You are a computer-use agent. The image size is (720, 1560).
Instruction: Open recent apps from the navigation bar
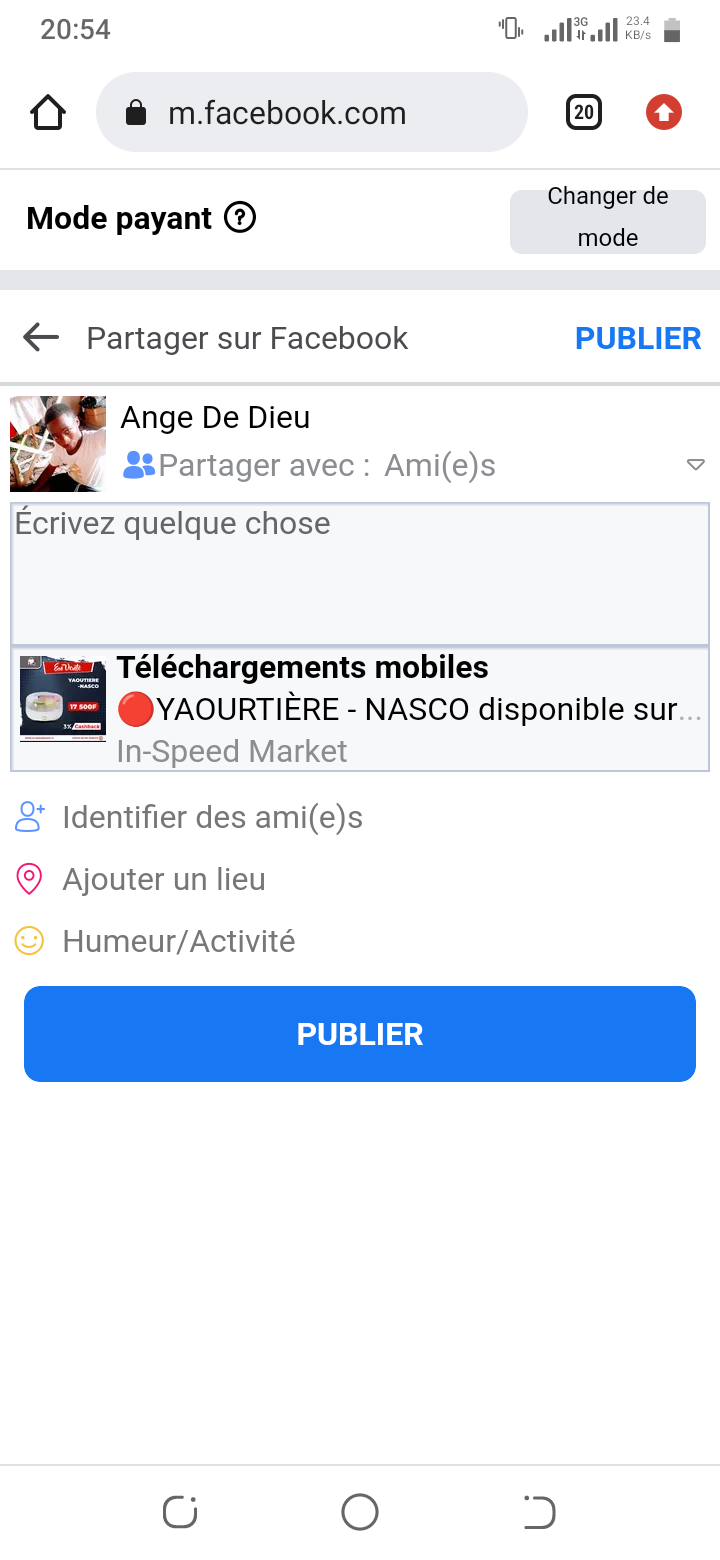[x=180, y=1512]
